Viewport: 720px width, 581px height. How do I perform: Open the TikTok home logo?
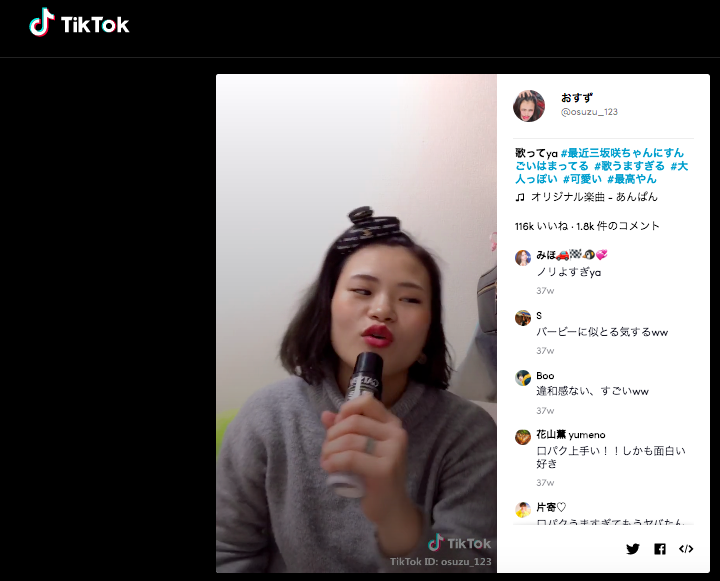coord(79,24)
